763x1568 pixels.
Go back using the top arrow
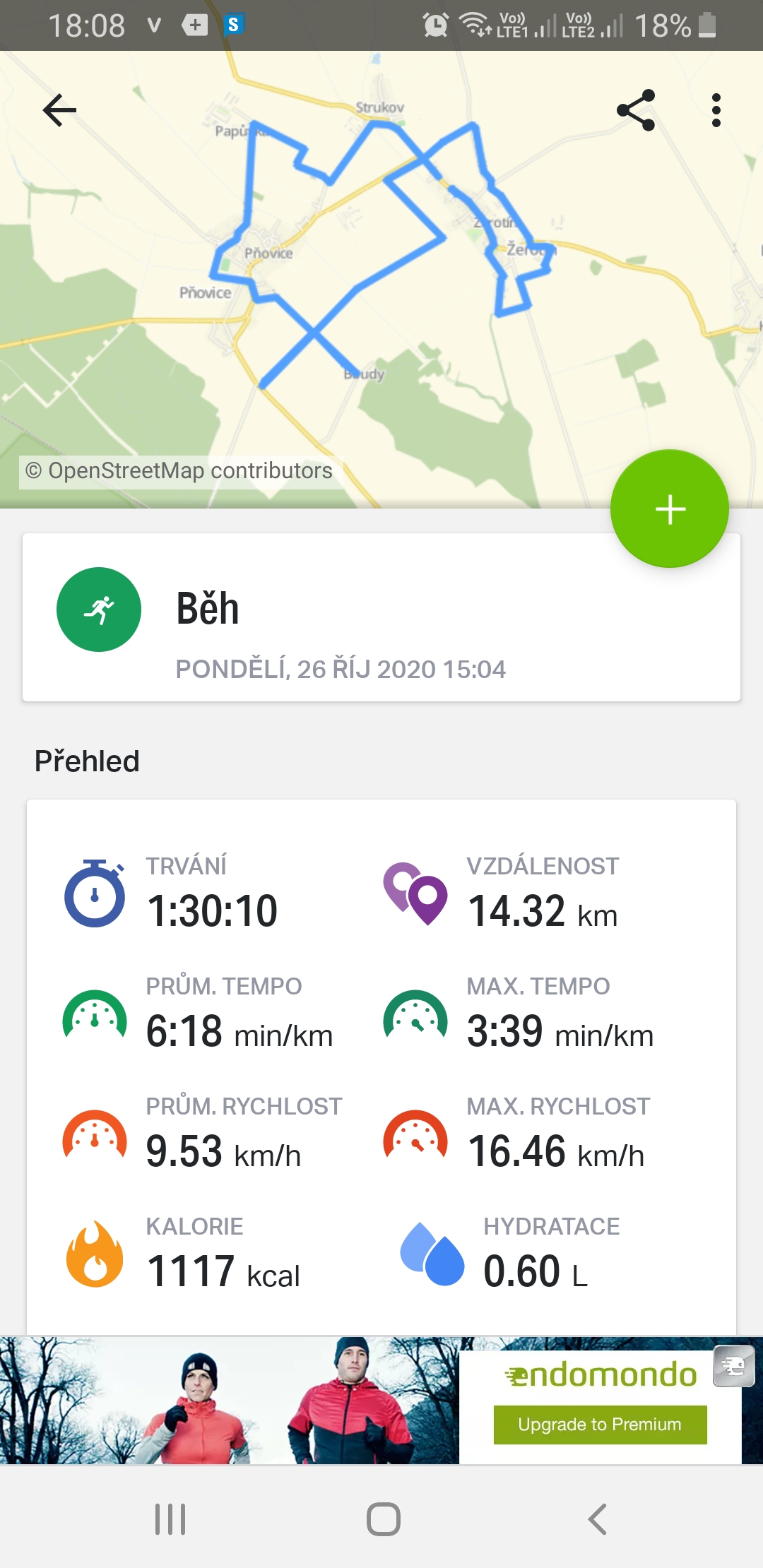point(59,110)
